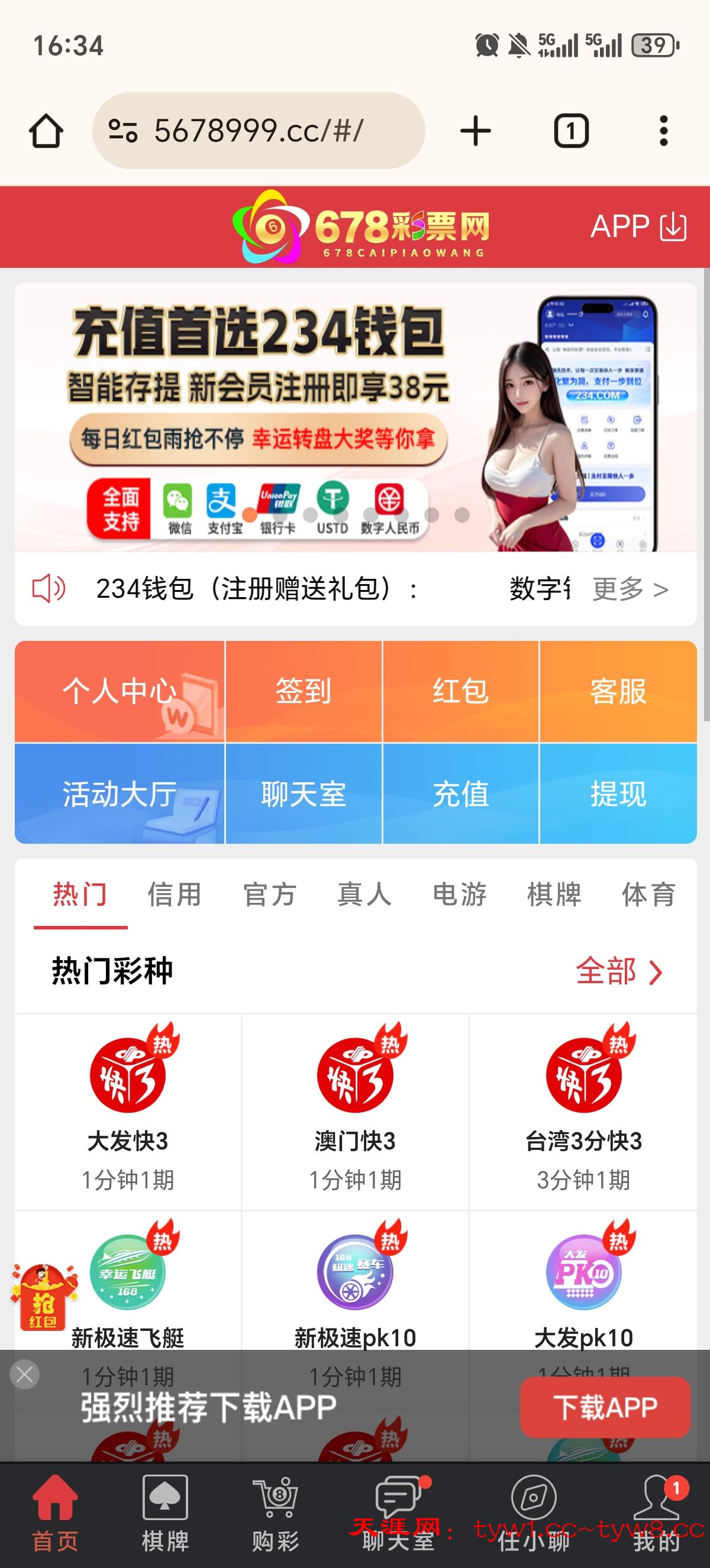Open 个人中心 personal center

(x=120, y=692)
